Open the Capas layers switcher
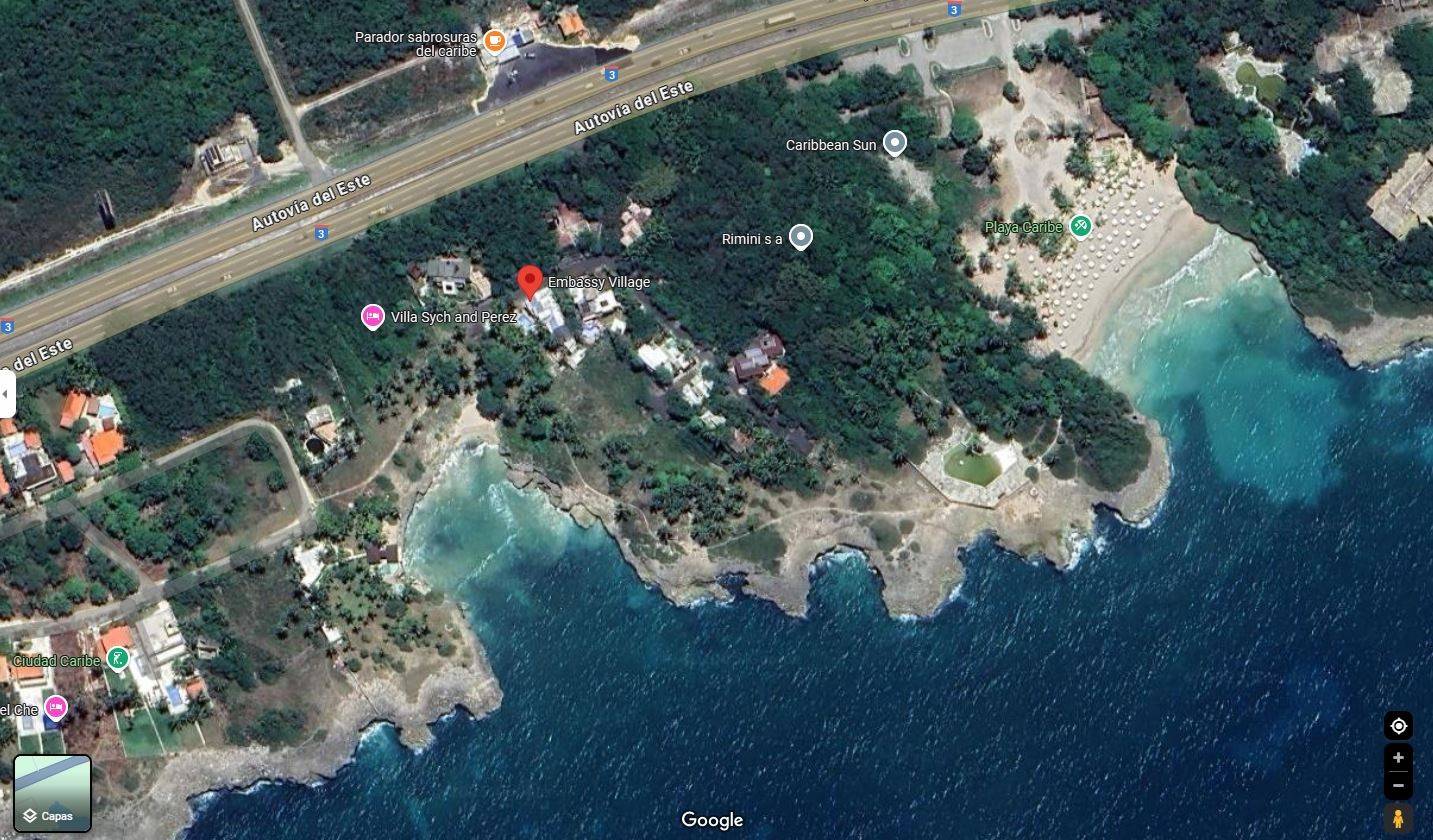 (52, 793)
